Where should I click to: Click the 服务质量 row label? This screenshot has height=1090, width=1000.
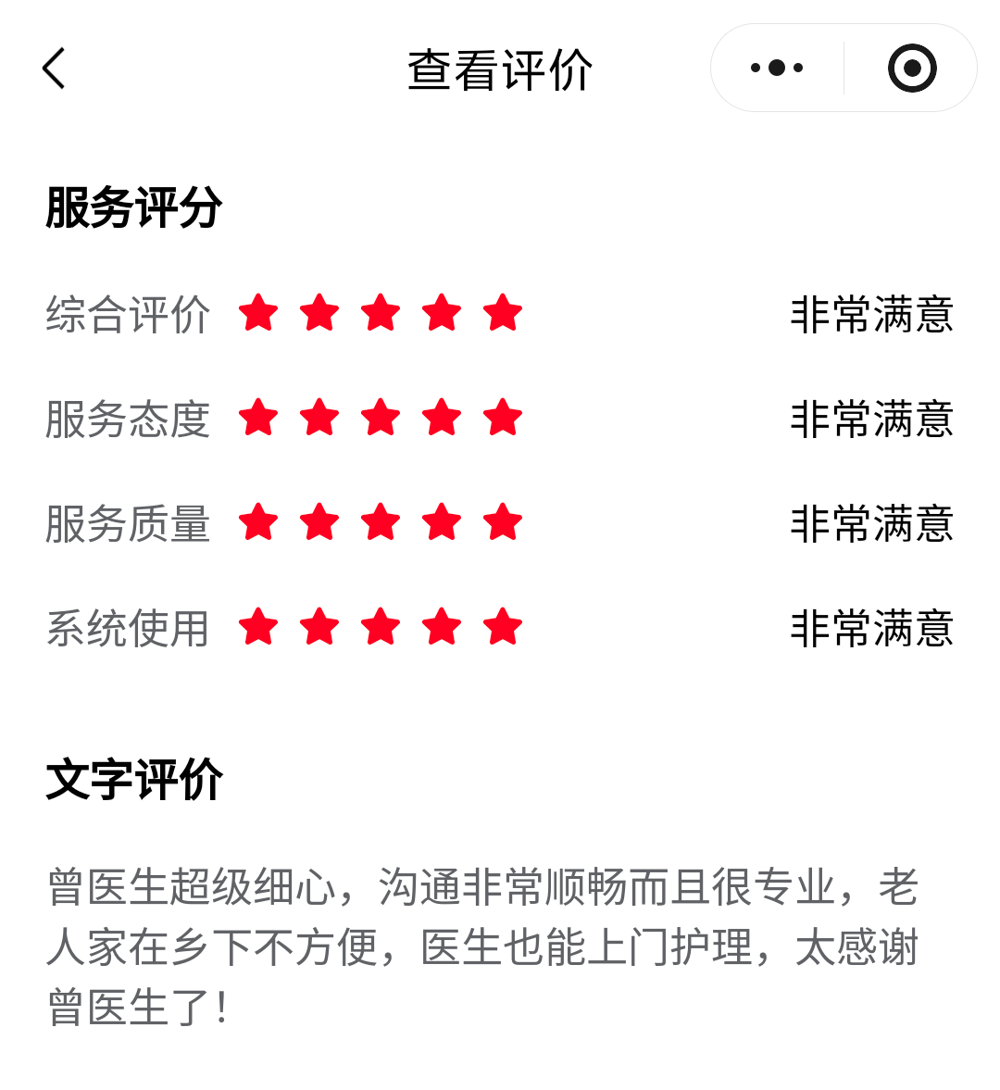[x=128, y=522]
